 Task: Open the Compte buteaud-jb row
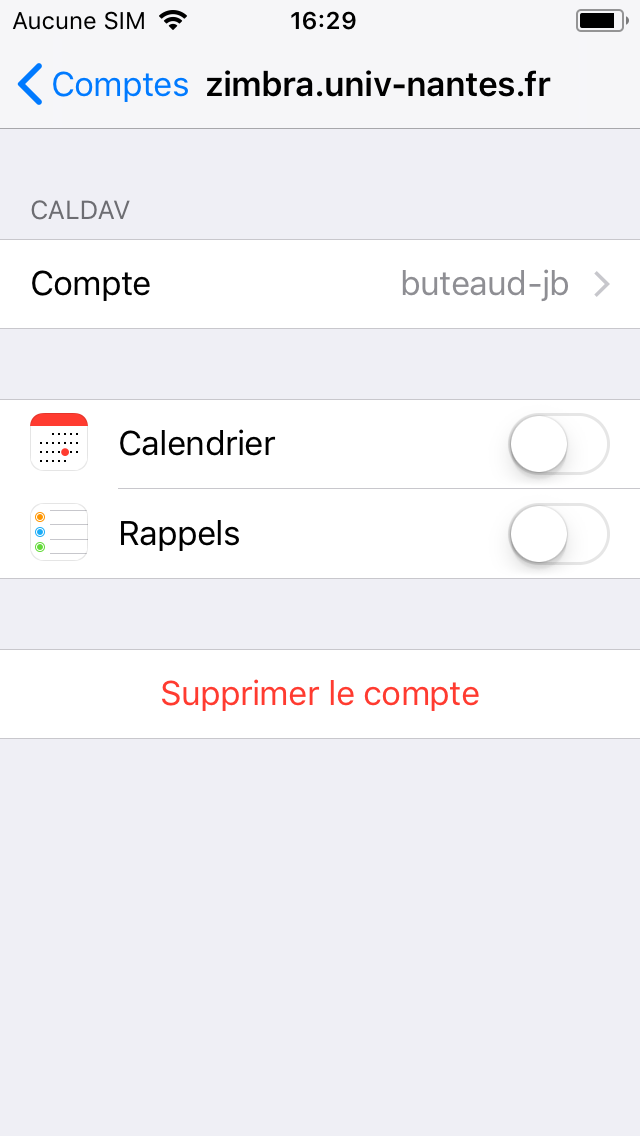[320, 284]
